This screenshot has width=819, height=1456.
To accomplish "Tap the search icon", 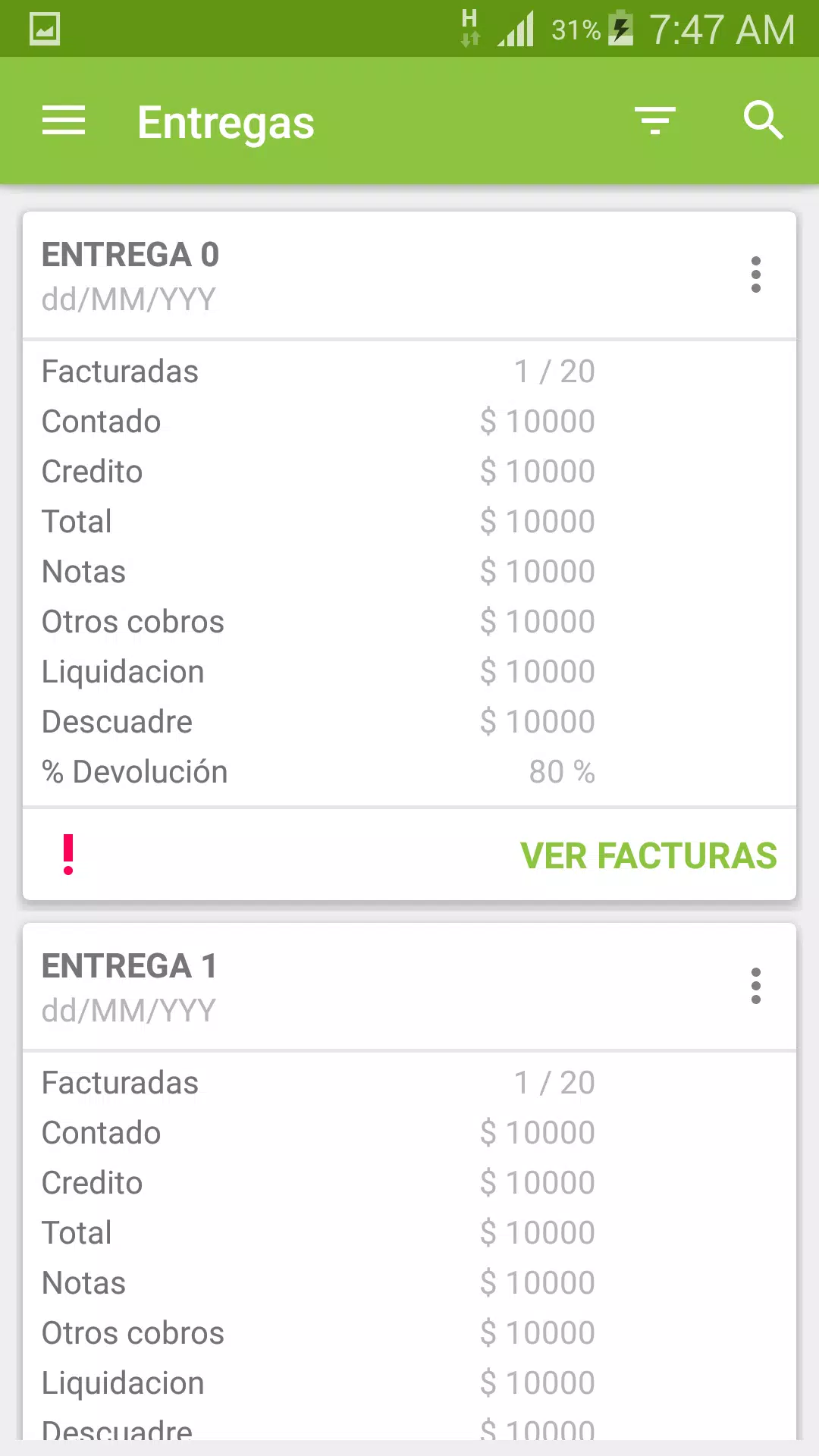I will 763,121.
